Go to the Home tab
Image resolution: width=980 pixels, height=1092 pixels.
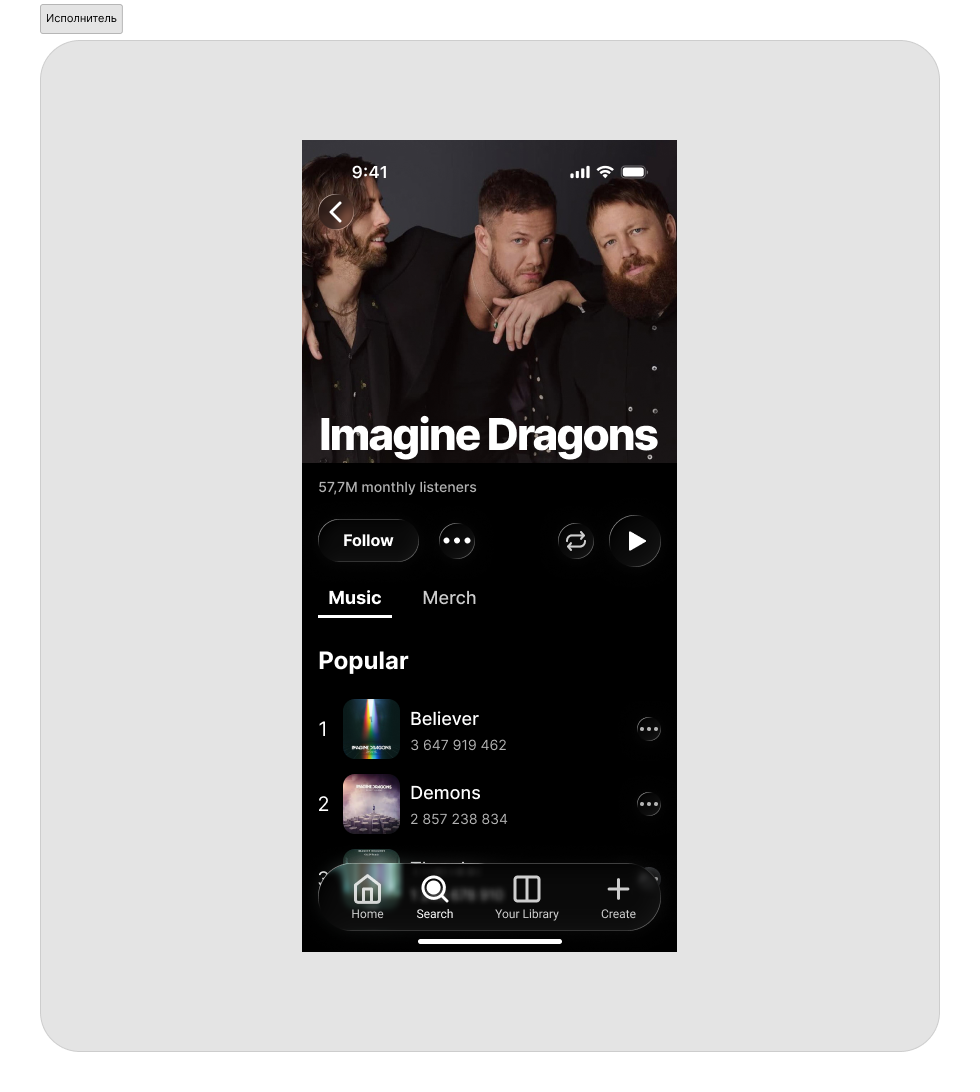coord(367,896)
